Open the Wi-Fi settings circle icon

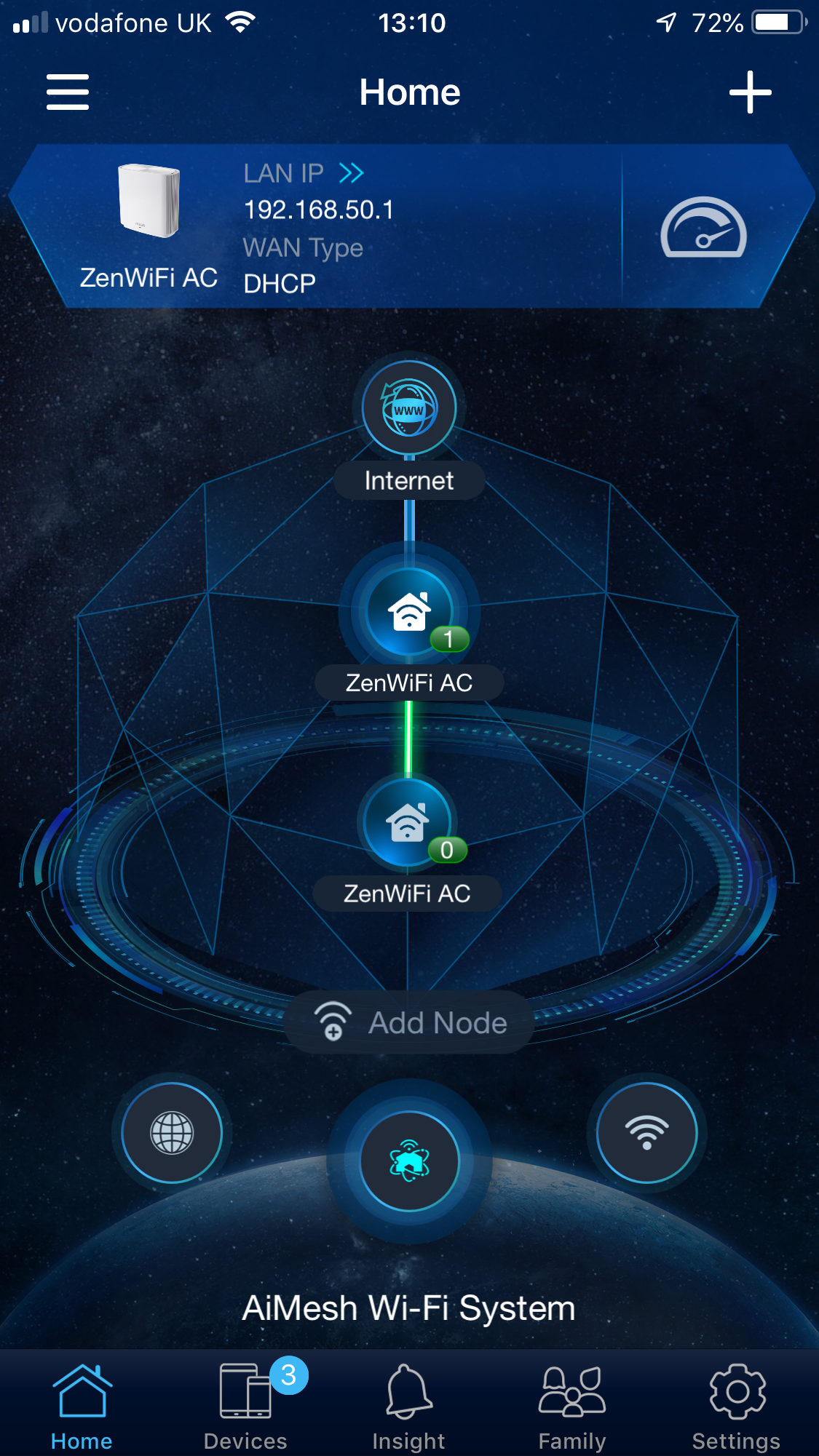(646, 1133)
